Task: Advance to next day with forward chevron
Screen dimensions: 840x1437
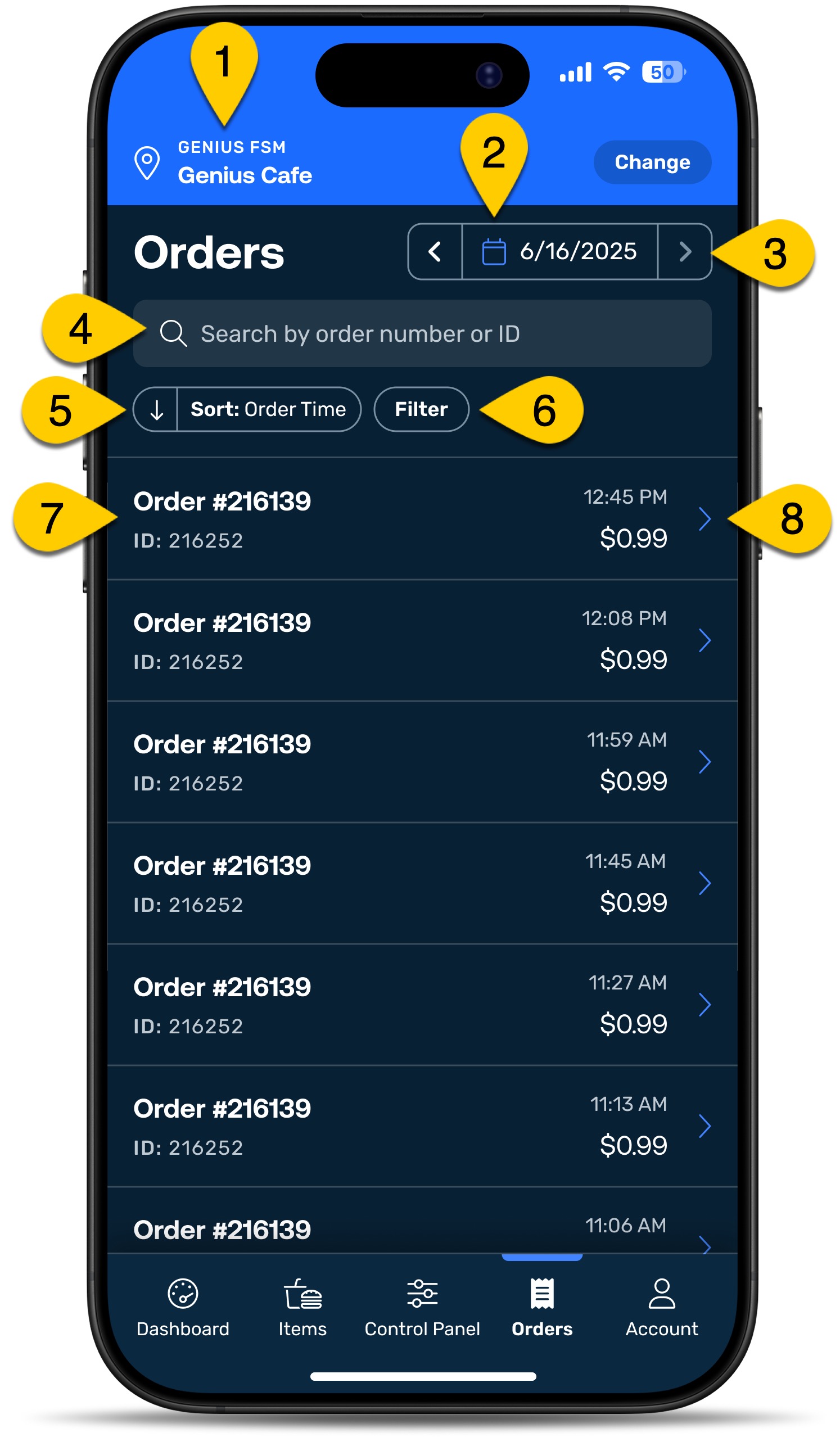Action: tap(686, 252)
